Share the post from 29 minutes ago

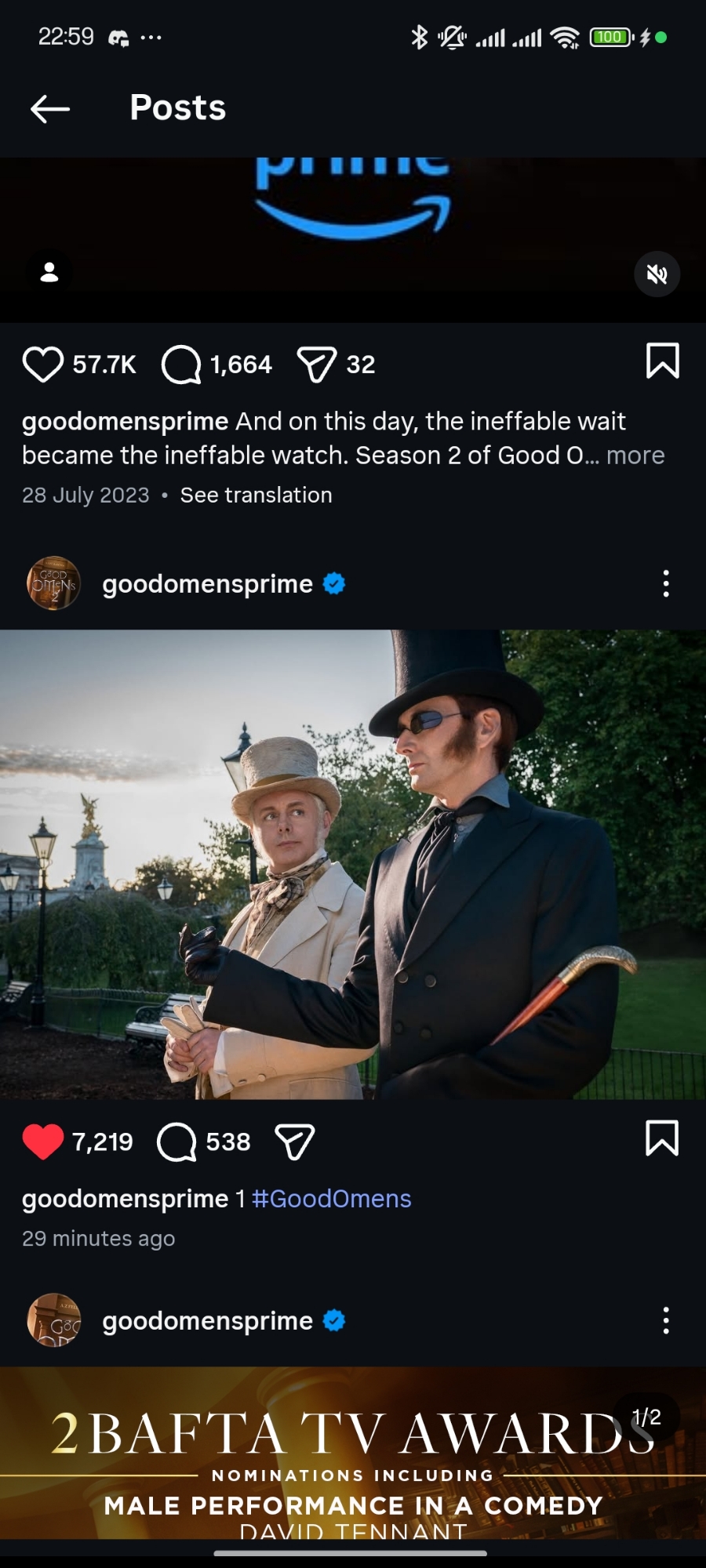click(x=295, y=1142)
